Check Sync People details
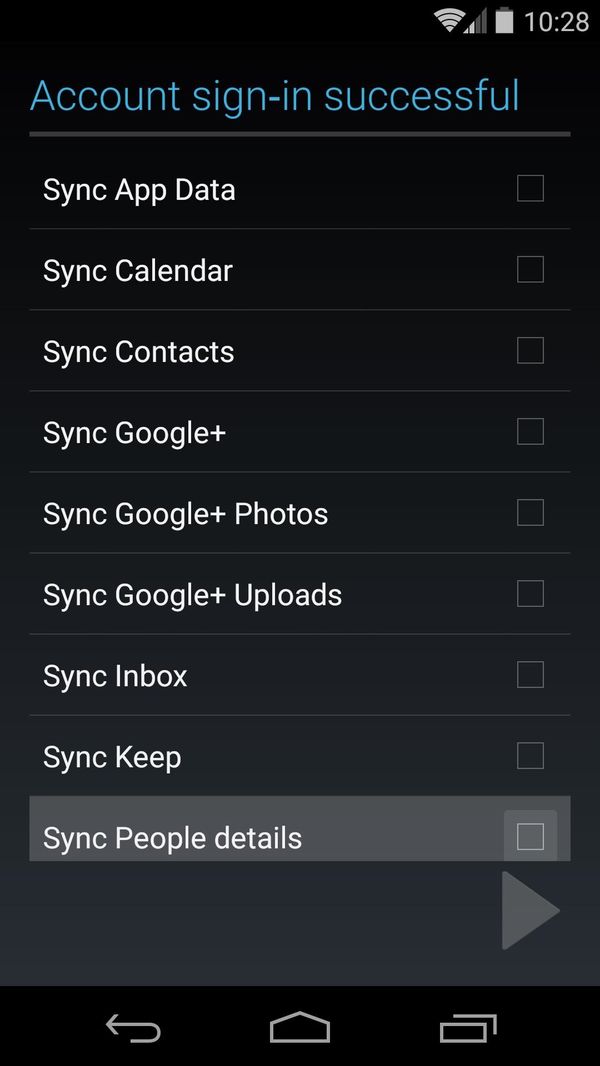This screenshot has width=600, height=1066. 530,836
